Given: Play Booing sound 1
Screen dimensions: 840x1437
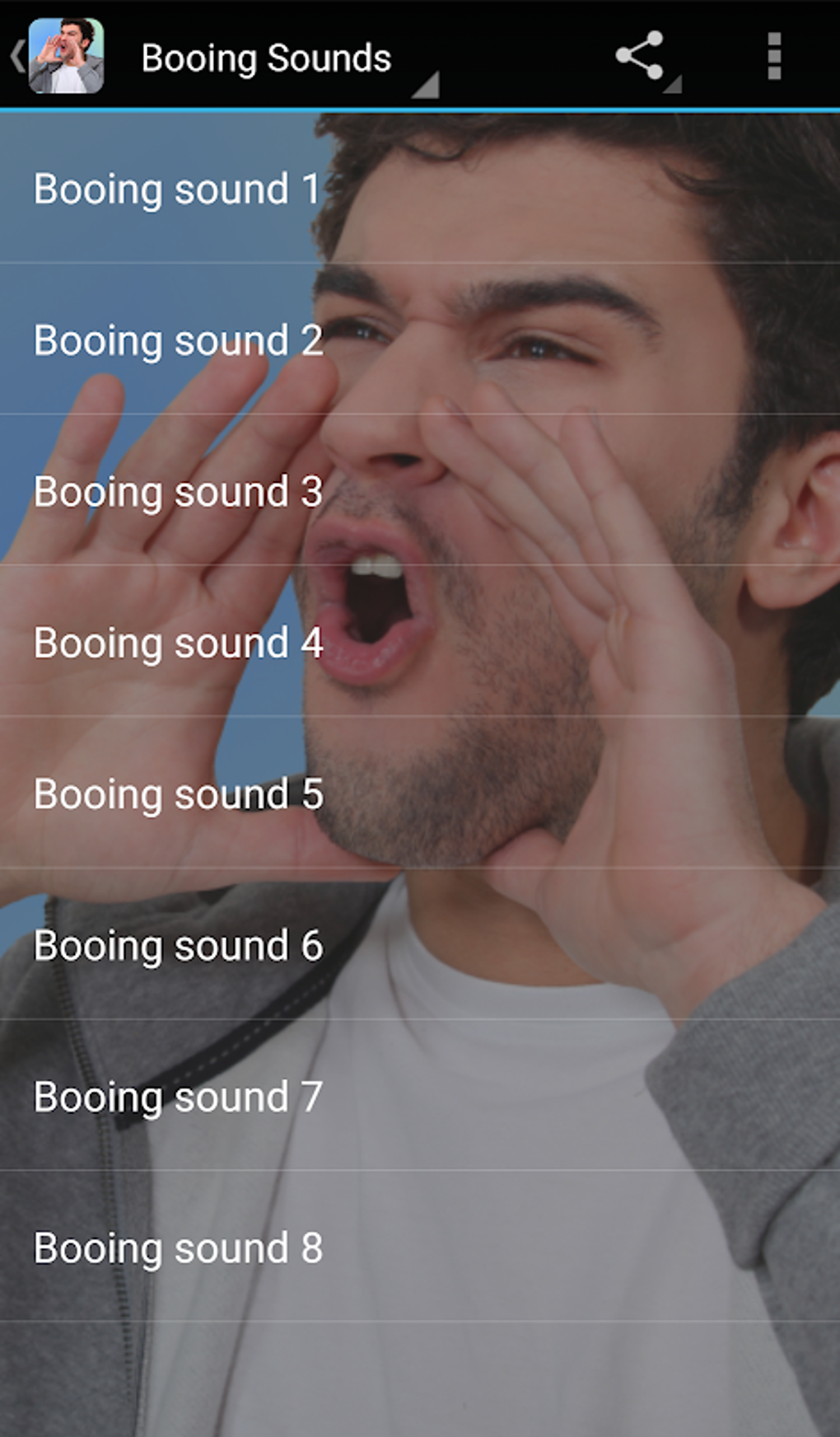Looking at the screenshot, I should 420,189.
